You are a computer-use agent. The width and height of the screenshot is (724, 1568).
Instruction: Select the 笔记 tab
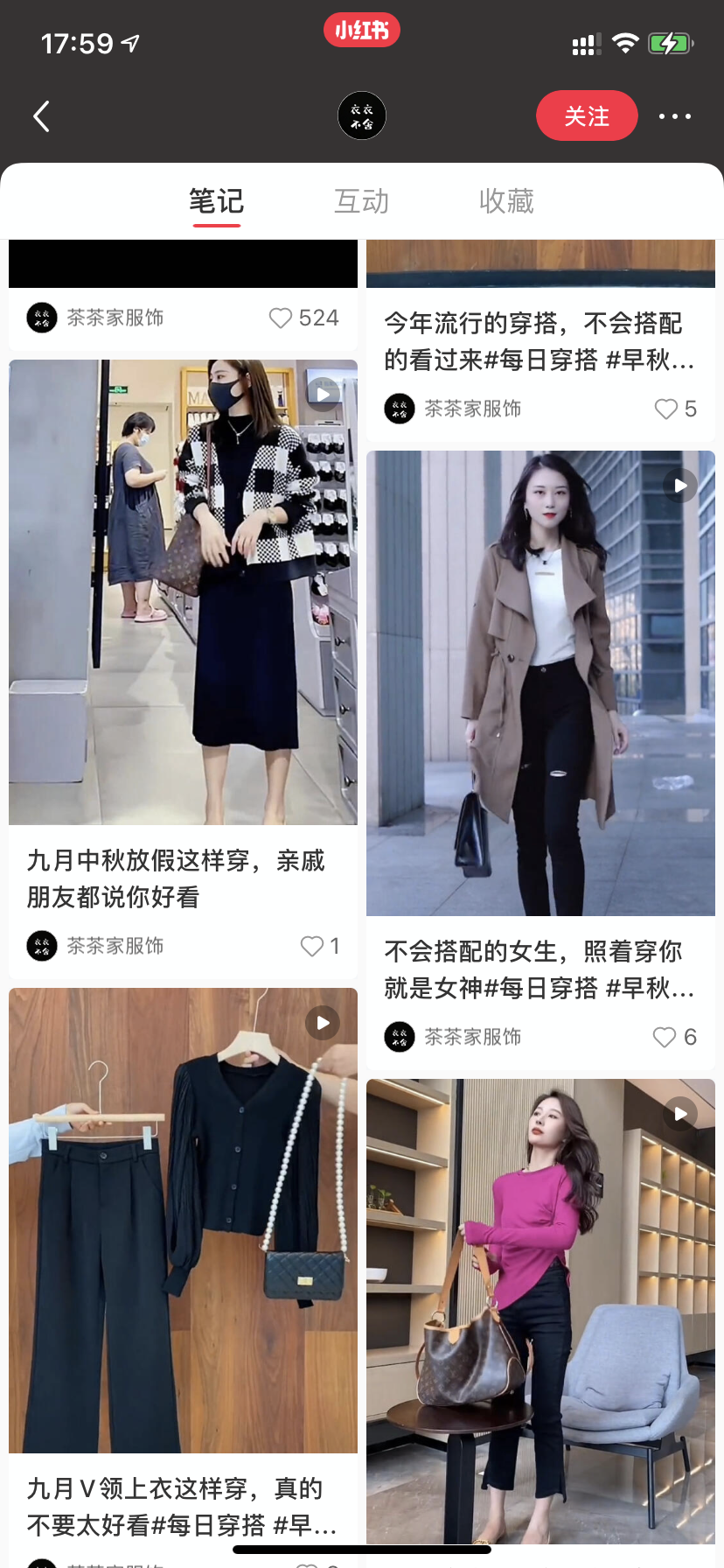pos(216,201)
